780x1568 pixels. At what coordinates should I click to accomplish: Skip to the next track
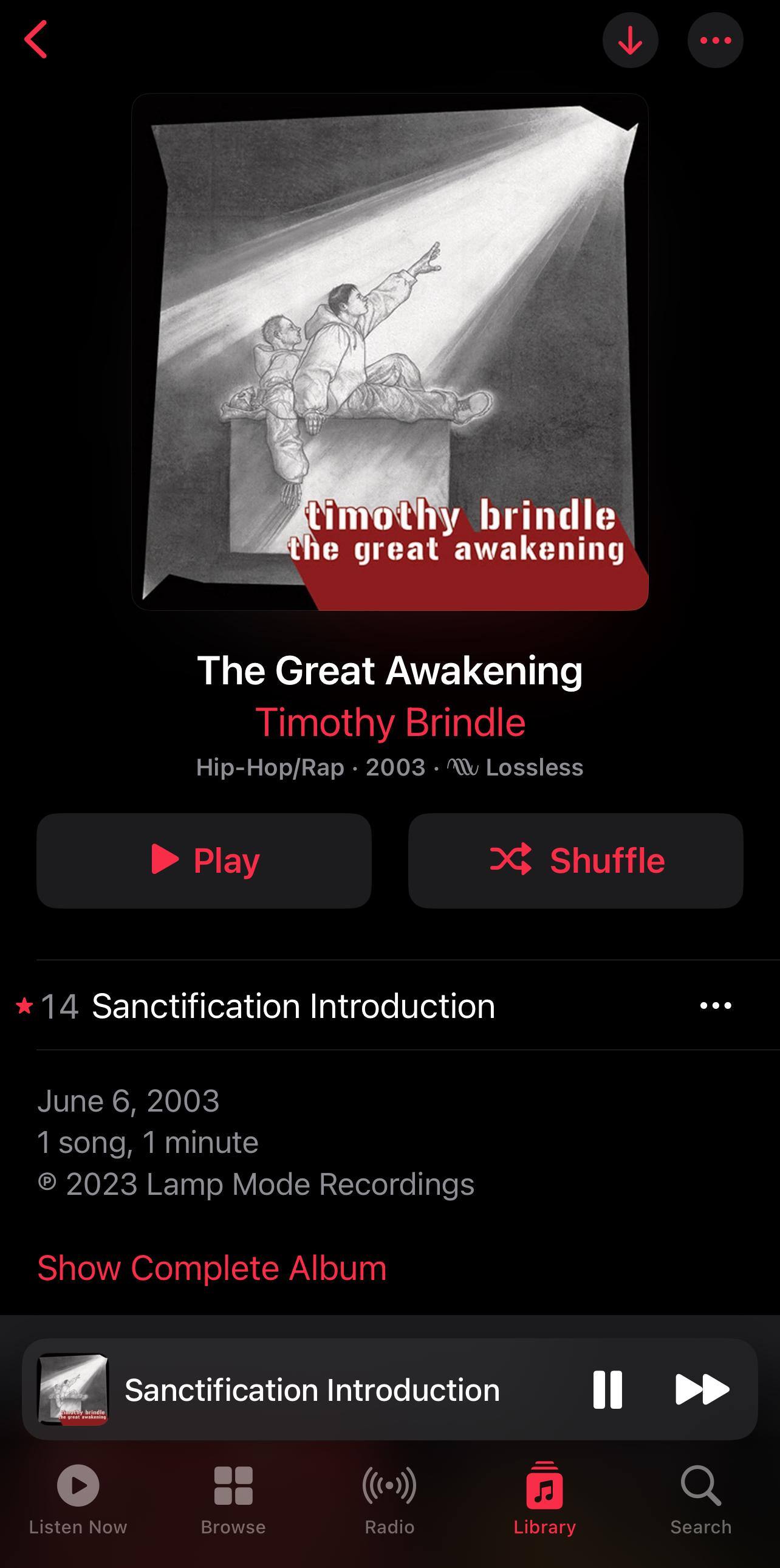click(x=702, y=1390)
